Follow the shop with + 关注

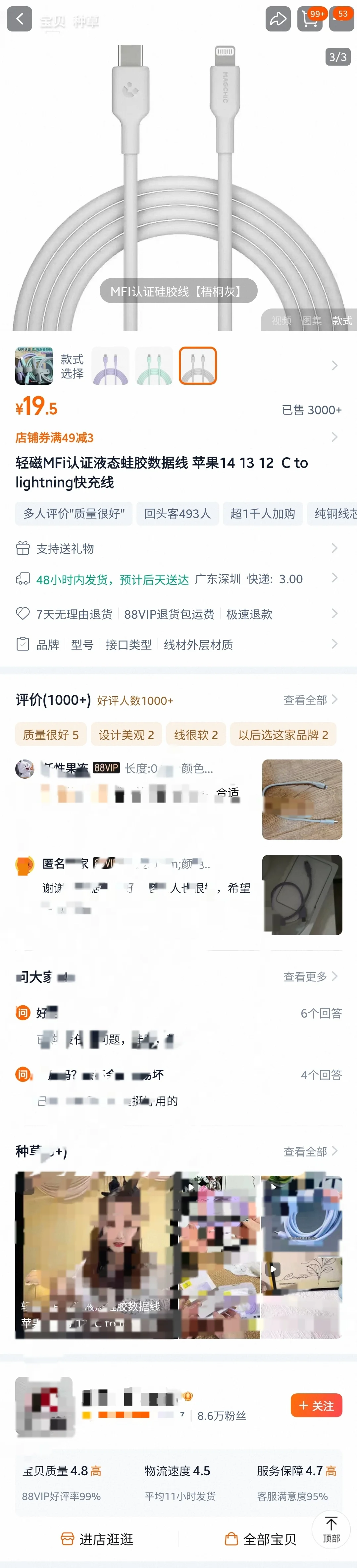click(316, 1406)
